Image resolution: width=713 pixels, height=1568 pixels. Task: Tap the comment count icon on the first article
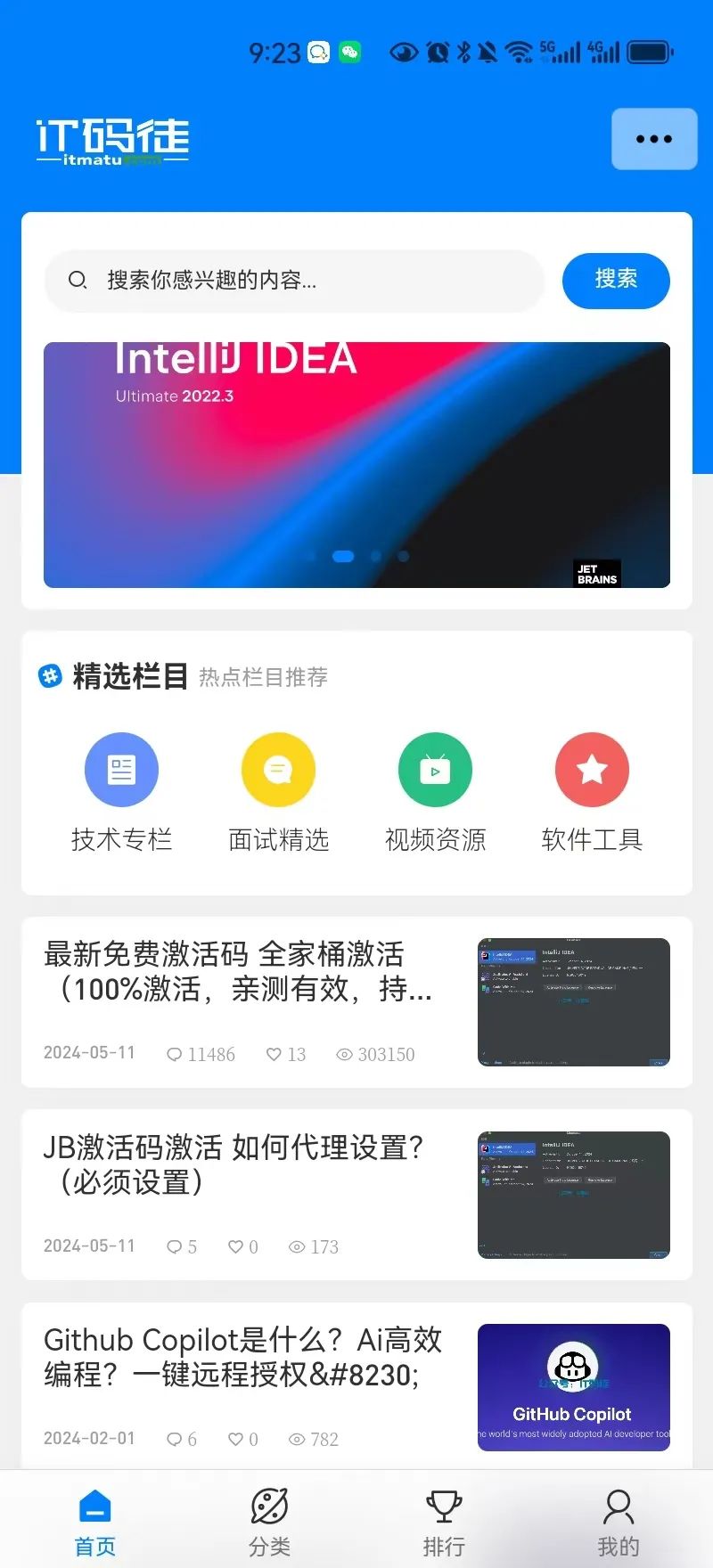175,1054
